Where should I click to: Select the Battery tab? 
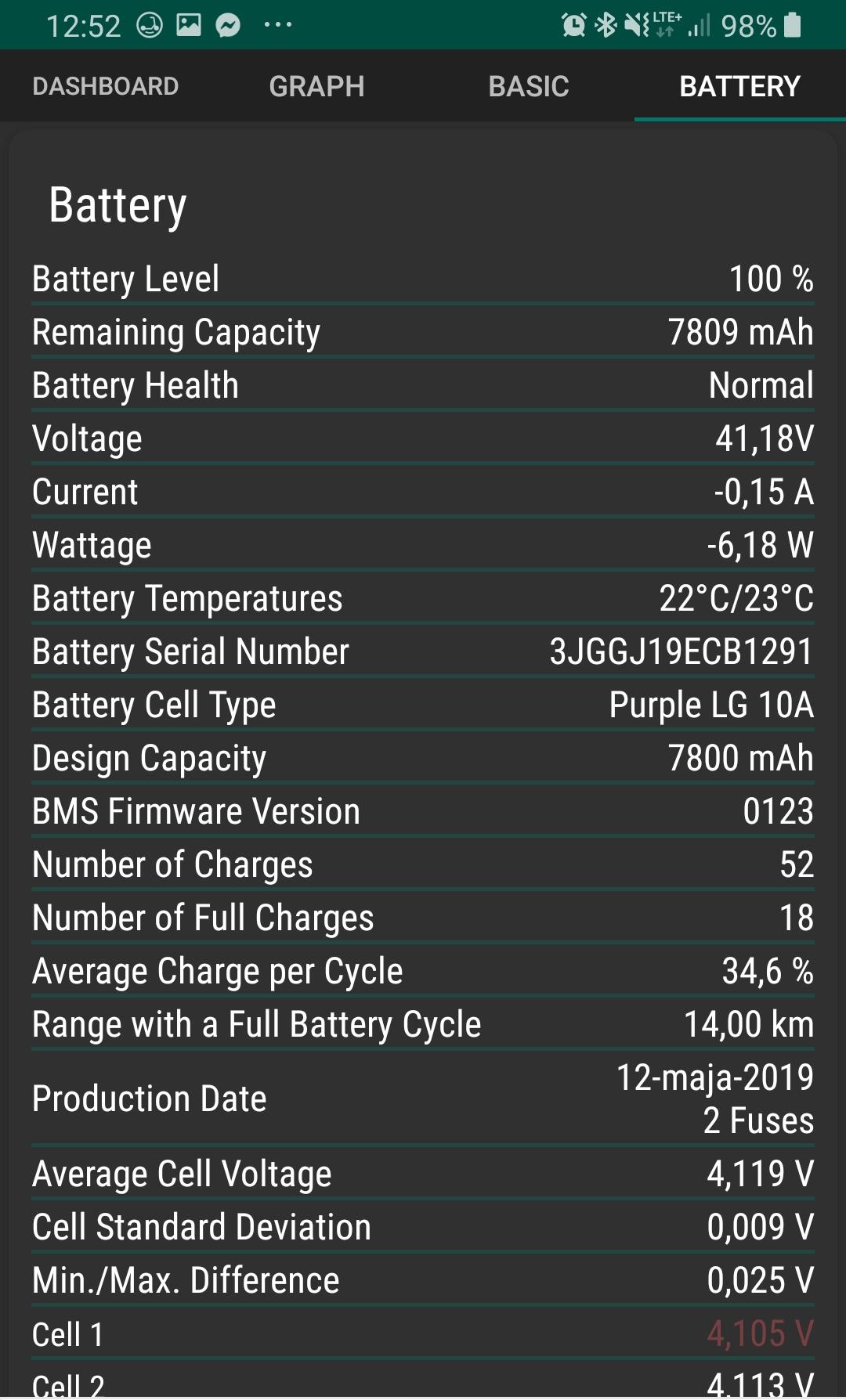point(739,86)
